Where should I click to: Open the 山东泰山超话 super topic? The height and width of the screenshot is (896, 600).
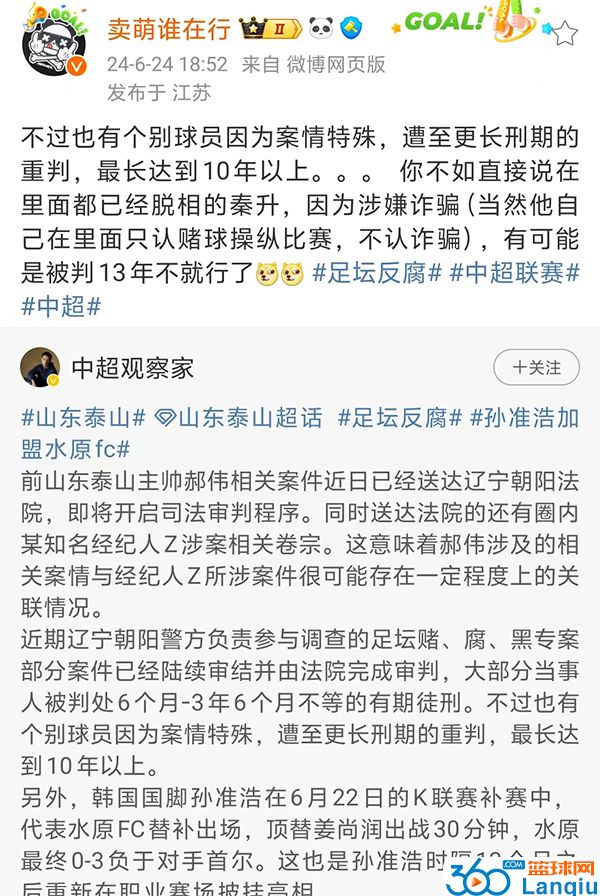point(244,418)
